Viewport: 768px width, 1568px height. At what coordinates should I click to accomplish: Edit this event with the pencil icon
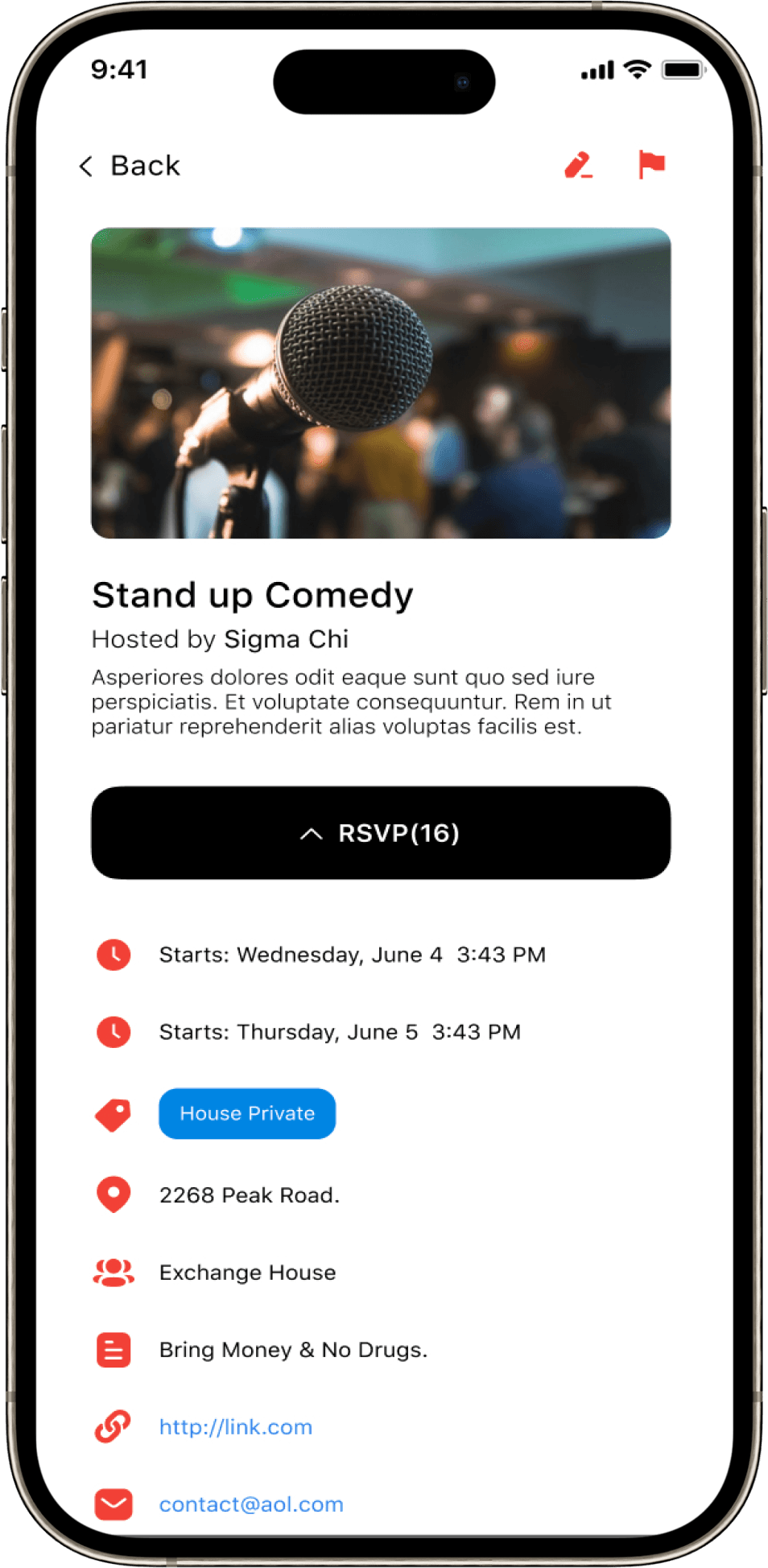(578, 165)
